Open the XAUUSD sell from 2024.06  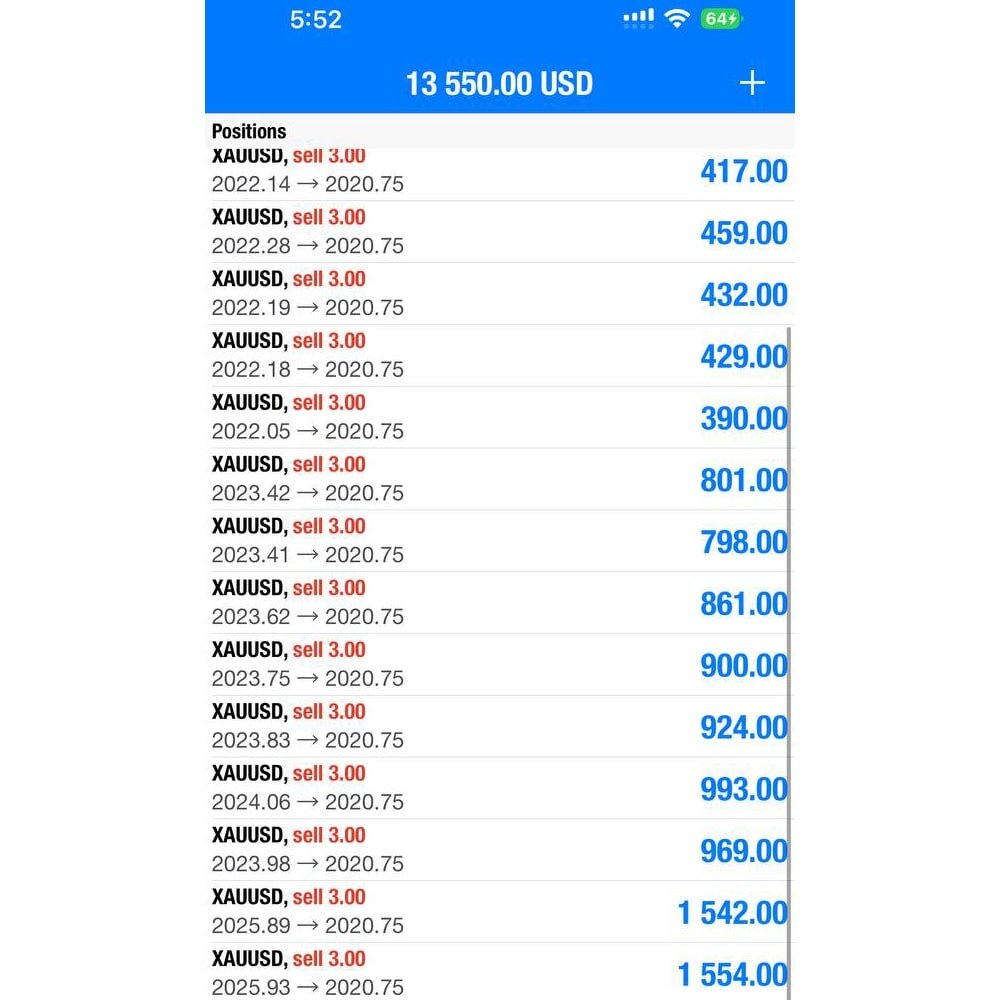point(500,789)
